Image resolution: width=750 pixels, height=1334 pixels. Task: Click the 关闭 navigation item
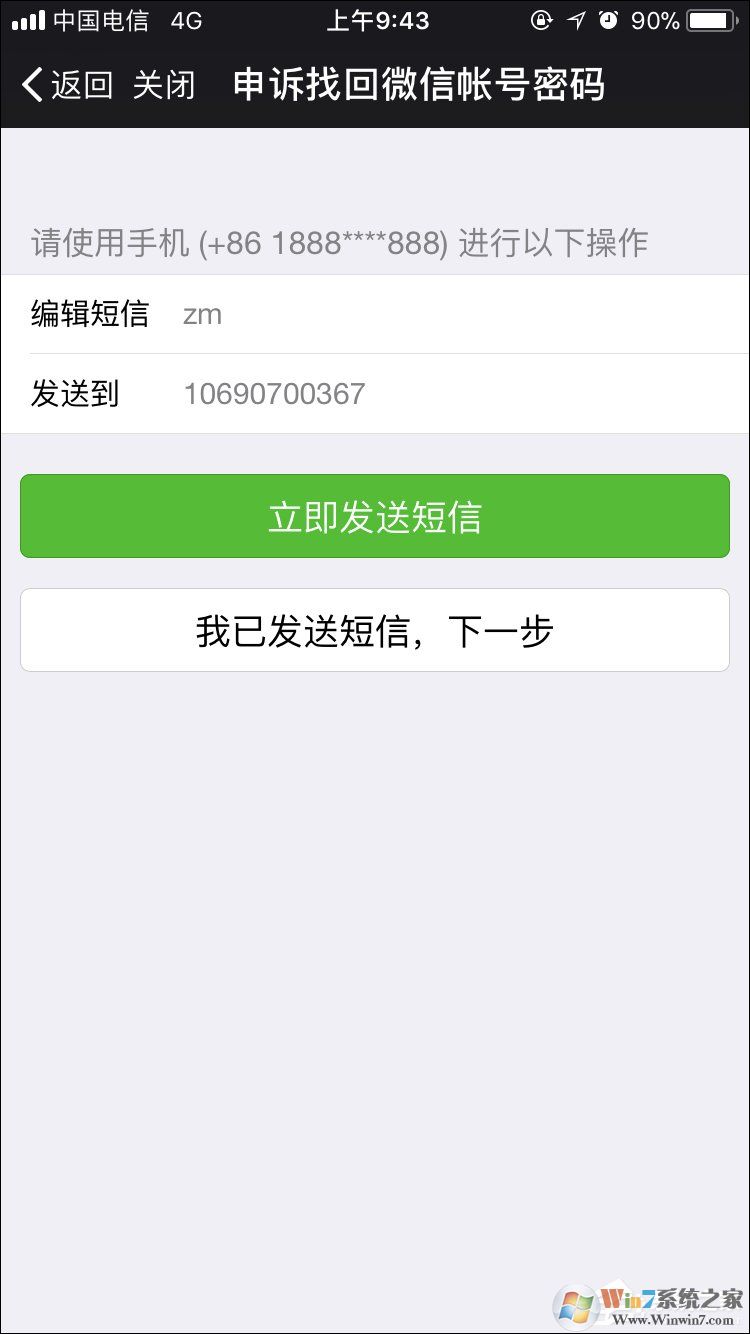point(163,85)
